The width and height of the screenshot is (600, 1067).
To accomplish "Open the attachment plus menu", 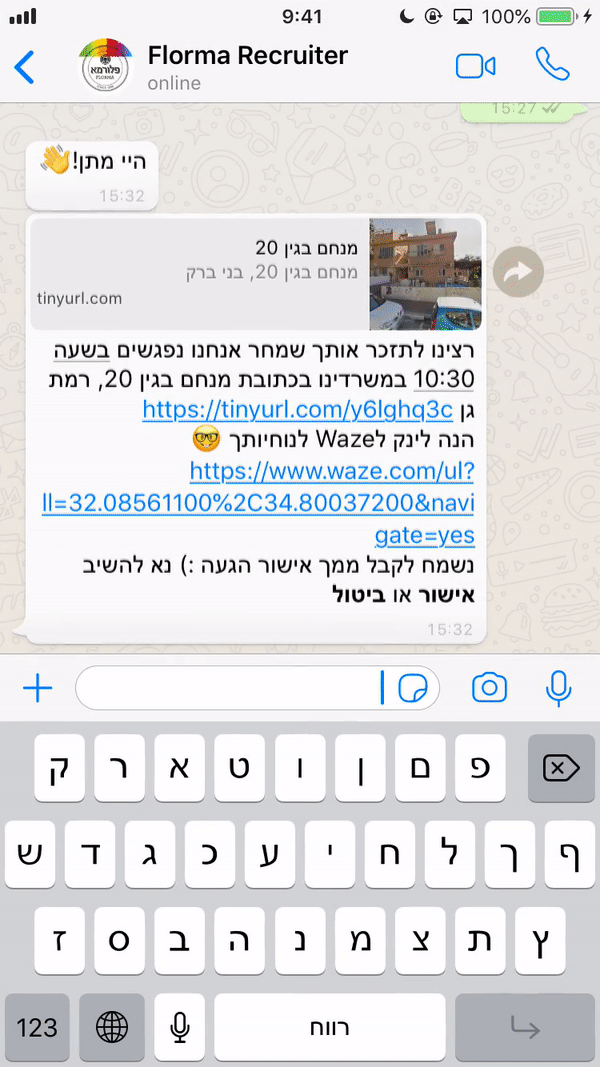I will click(x=38, y=689).
